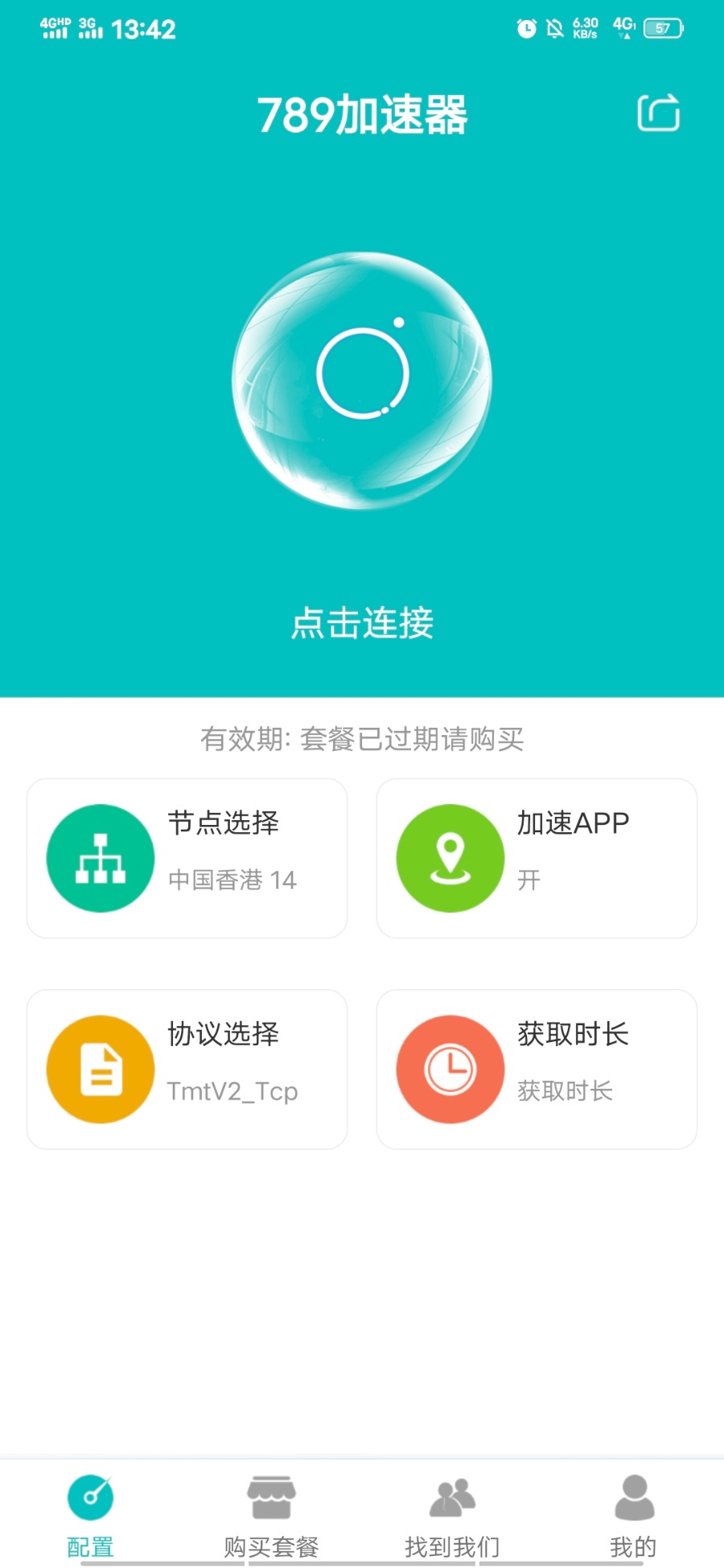Tap the profile icon above 我的
724x1568 pixels.
click(635, 1497)
